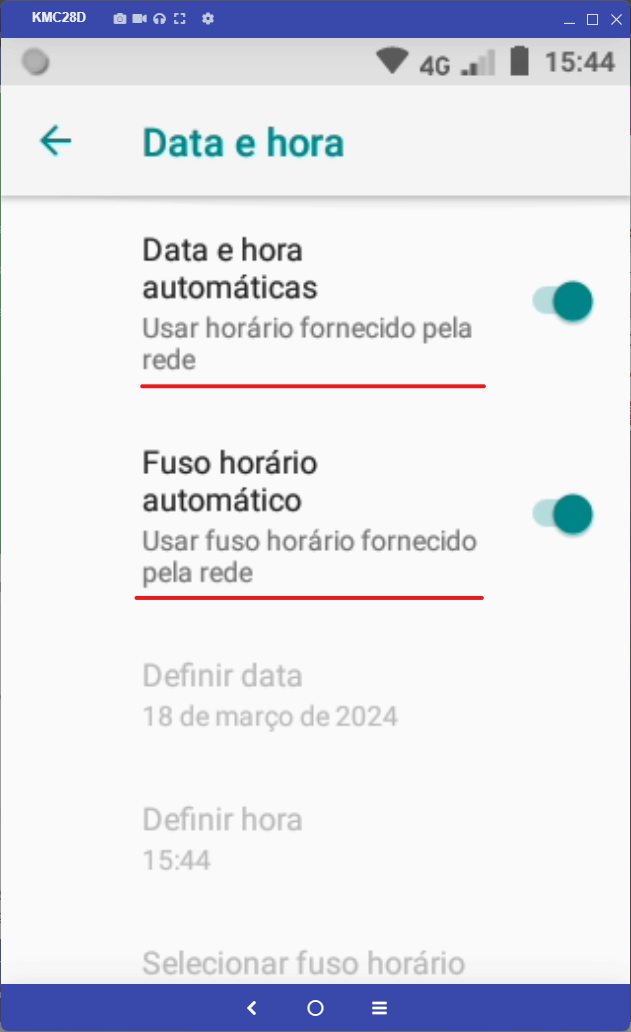The height and width of the screenshot is (1032, 631).
Task: Disable Data e hora automáticas switch
Action: pos(563,301)
